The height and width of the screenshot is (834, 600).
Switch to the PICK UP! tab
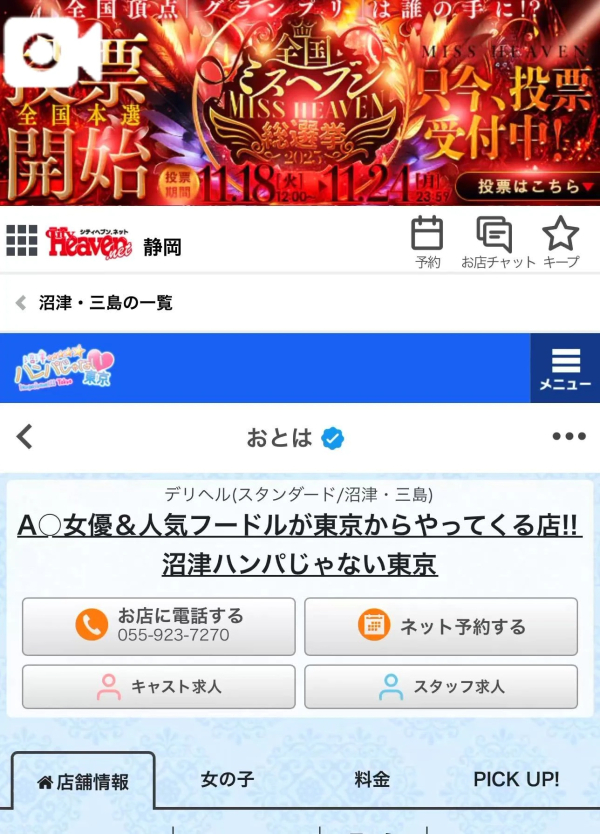point(516,780)
